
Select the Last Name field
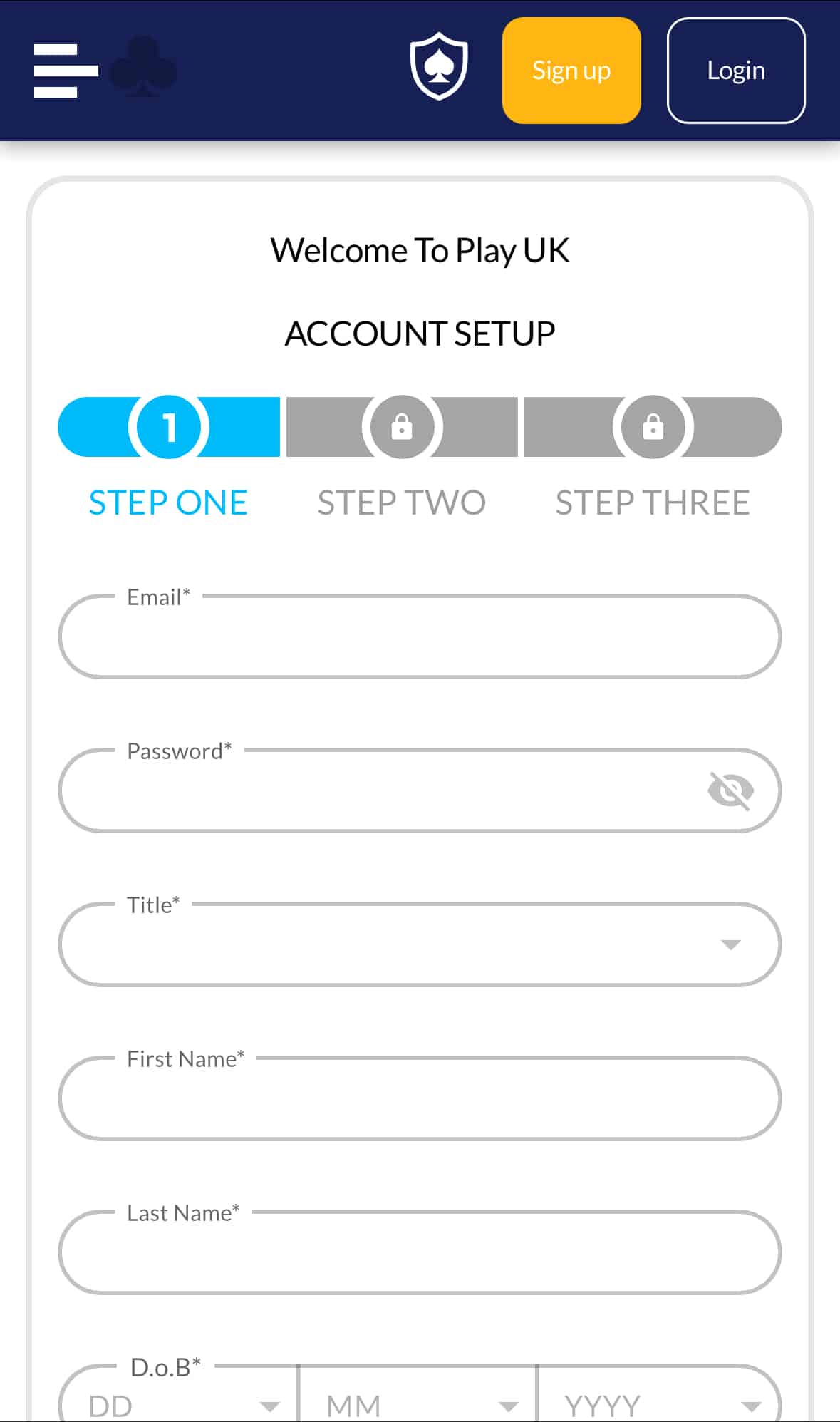pos(420,1252)
